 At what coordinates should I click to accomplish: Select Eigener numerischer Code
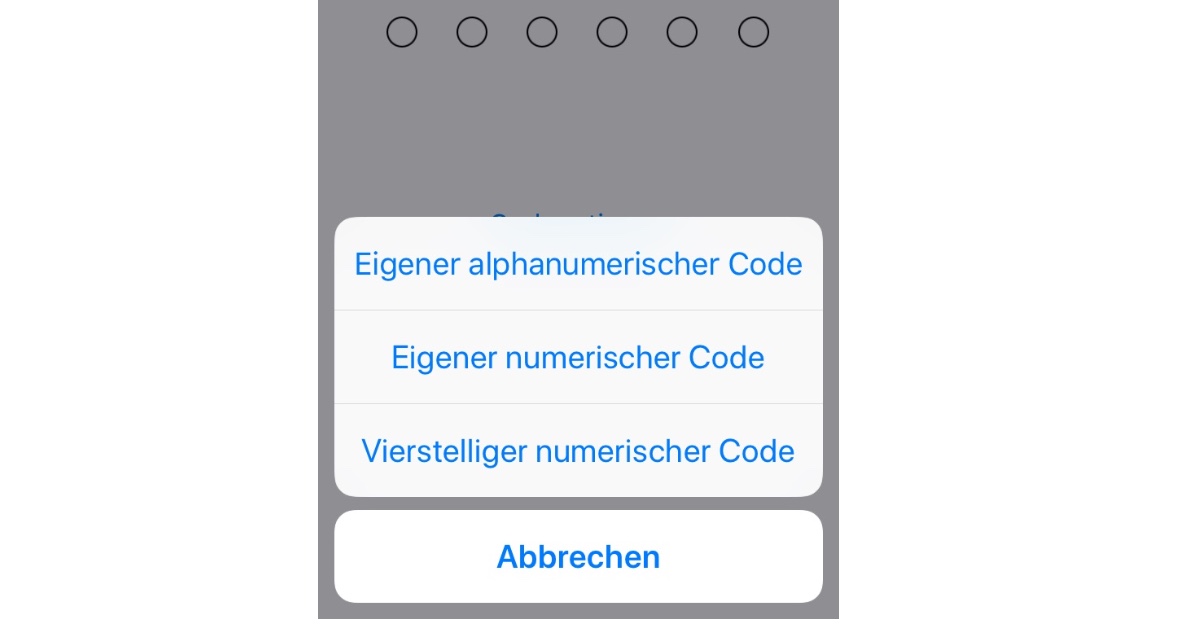pyautogui.click(x=578, y=357)
